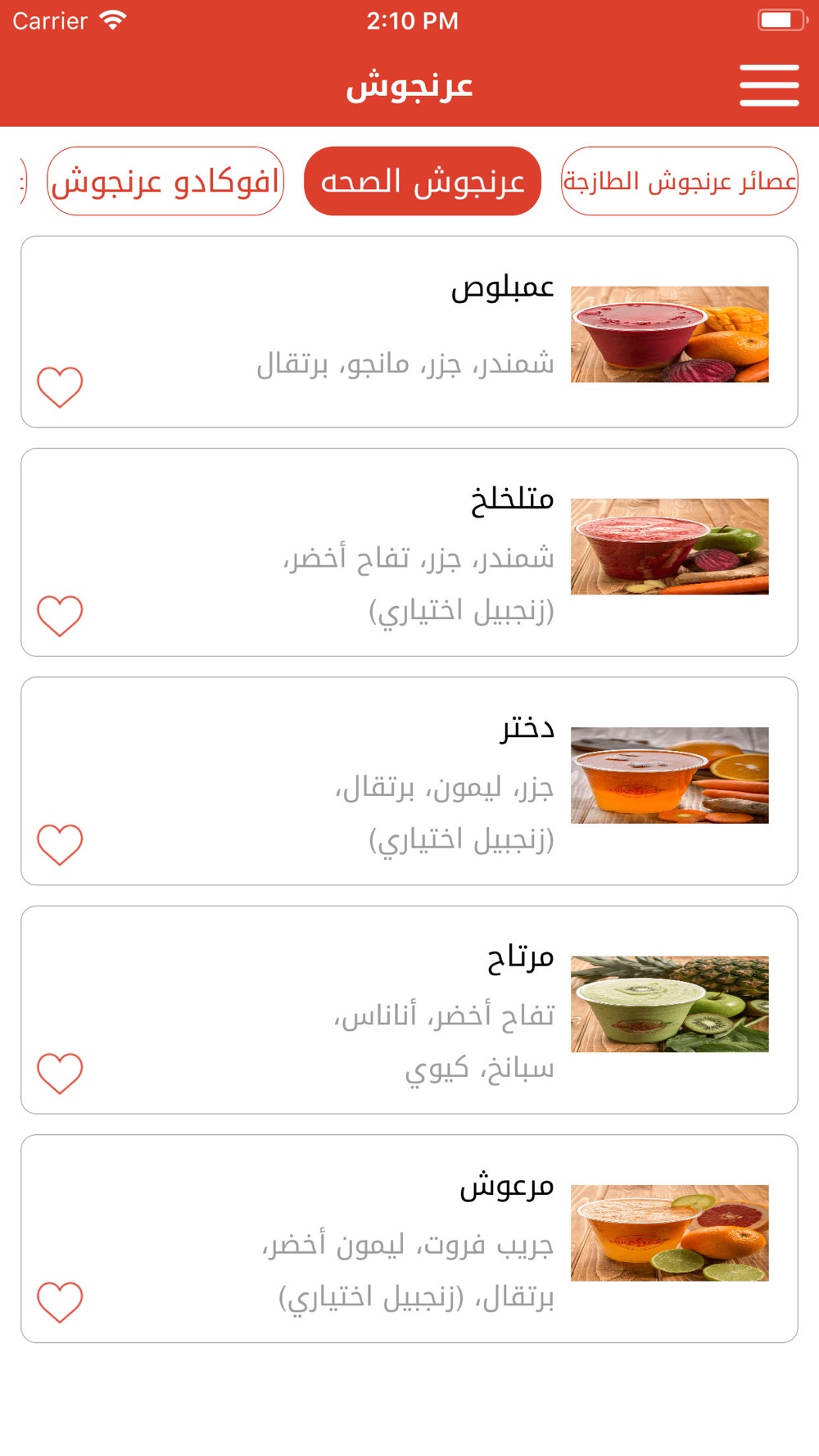The image size is (819, 1456).
Task: Select the عرنجوش الصحه tab
Action: point(422,181)
